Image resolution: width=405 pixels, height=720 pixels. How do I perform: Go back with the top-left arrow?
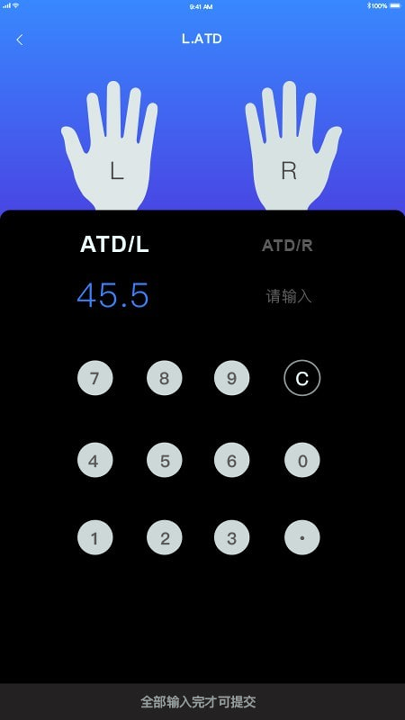tap(19, 40)
